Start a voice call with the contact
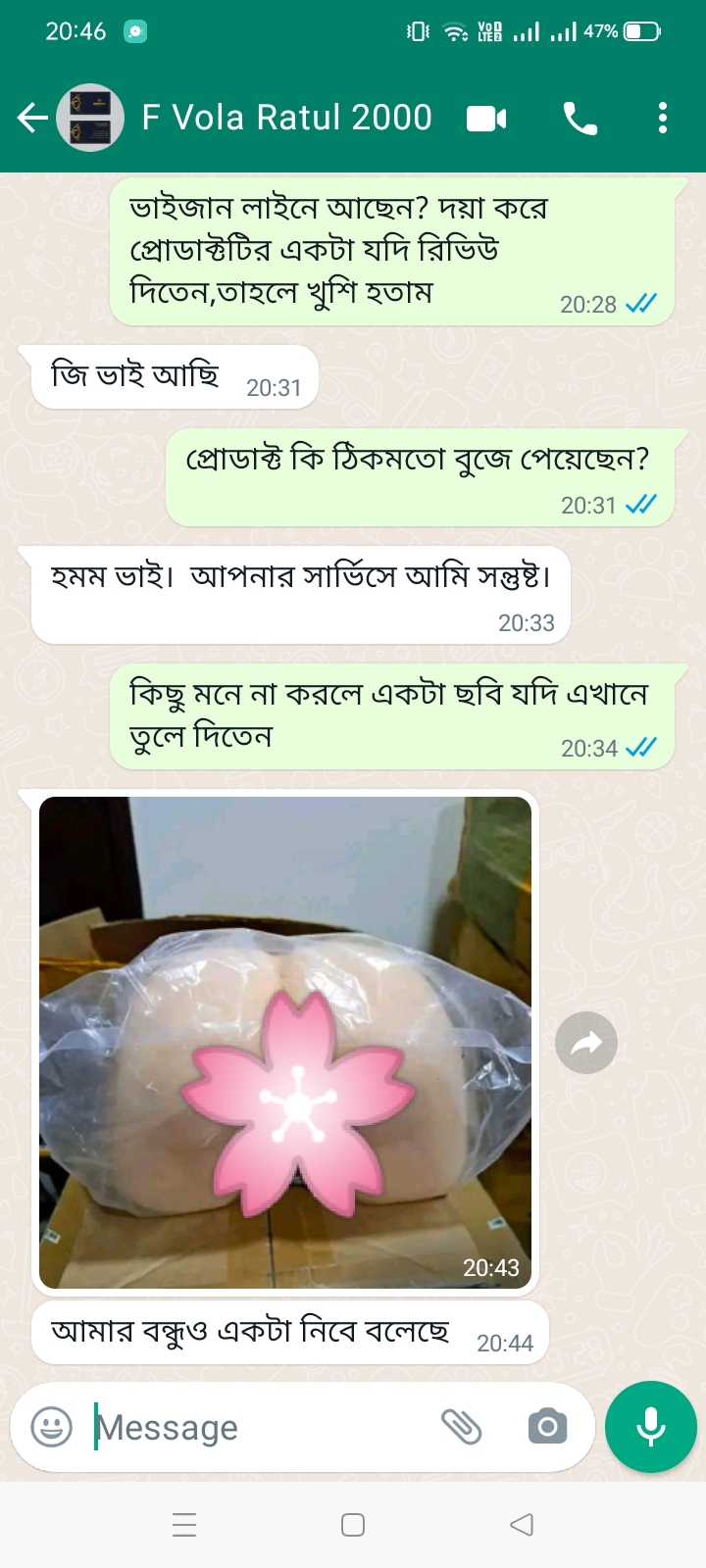 point(580,119)
